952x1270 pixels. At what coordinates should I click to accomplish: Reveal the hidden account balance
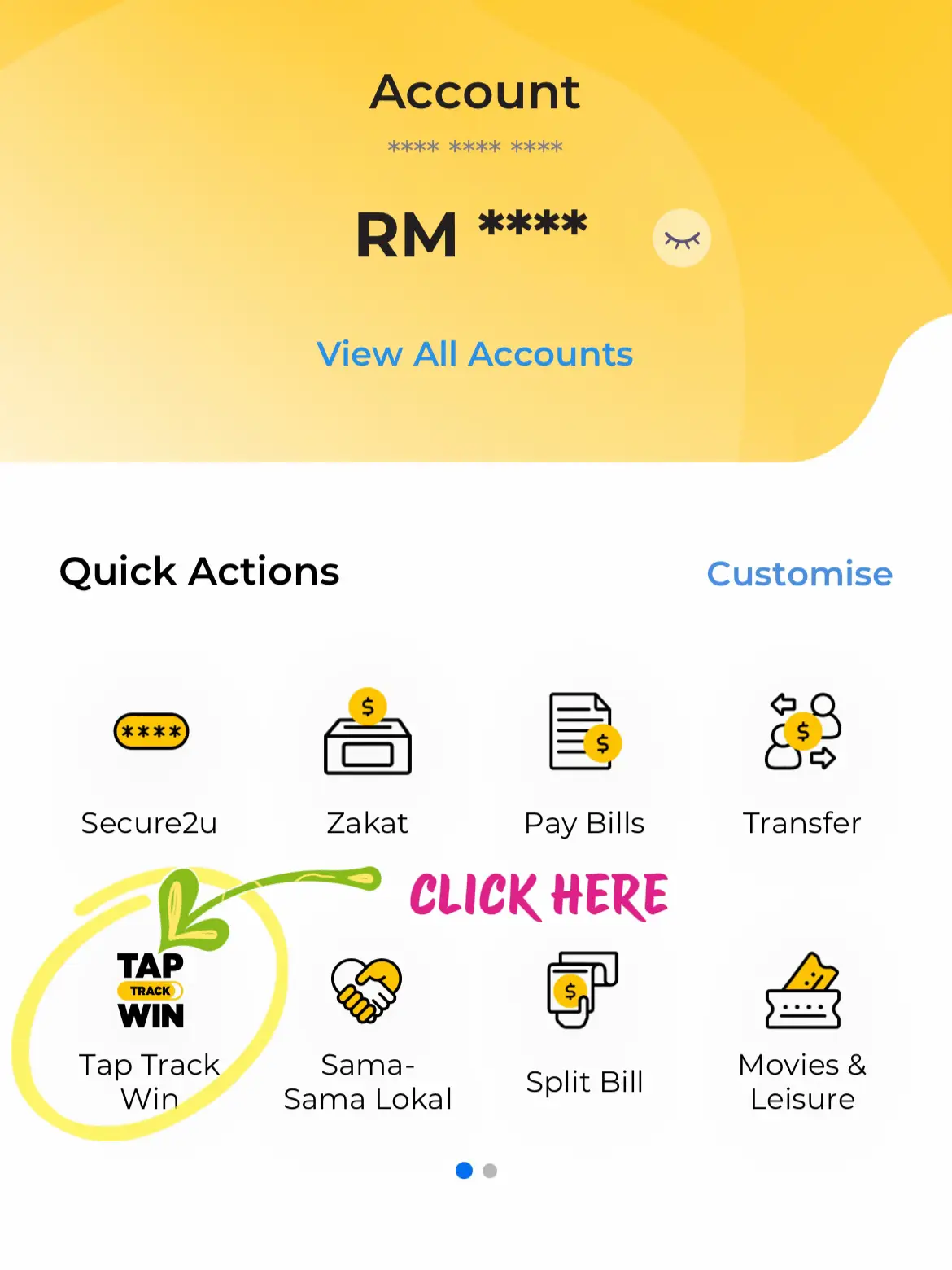click(681, 239)
